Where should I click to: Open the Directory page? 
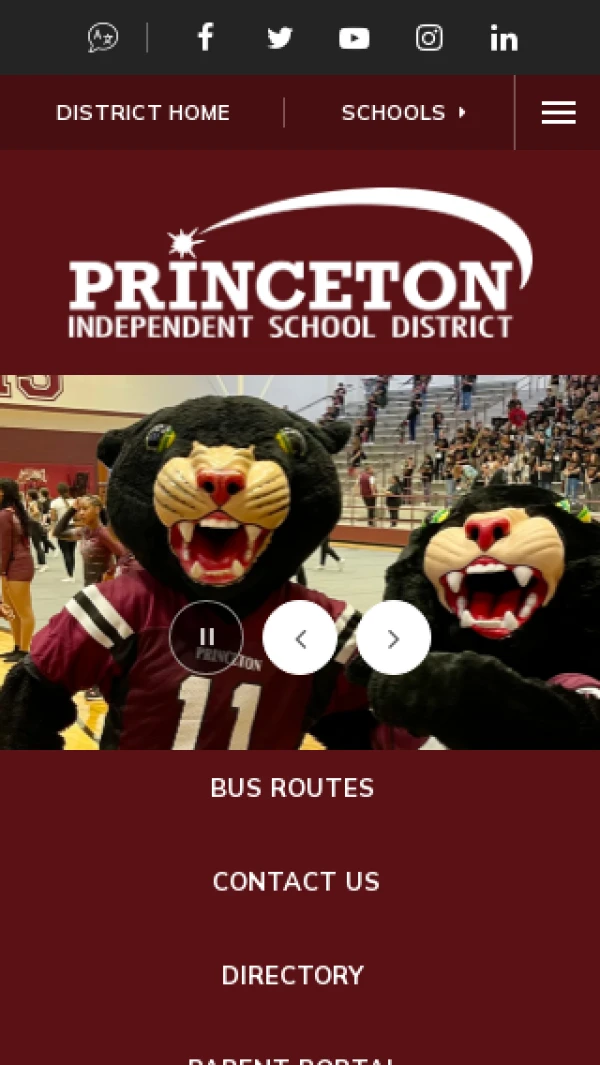293,975
